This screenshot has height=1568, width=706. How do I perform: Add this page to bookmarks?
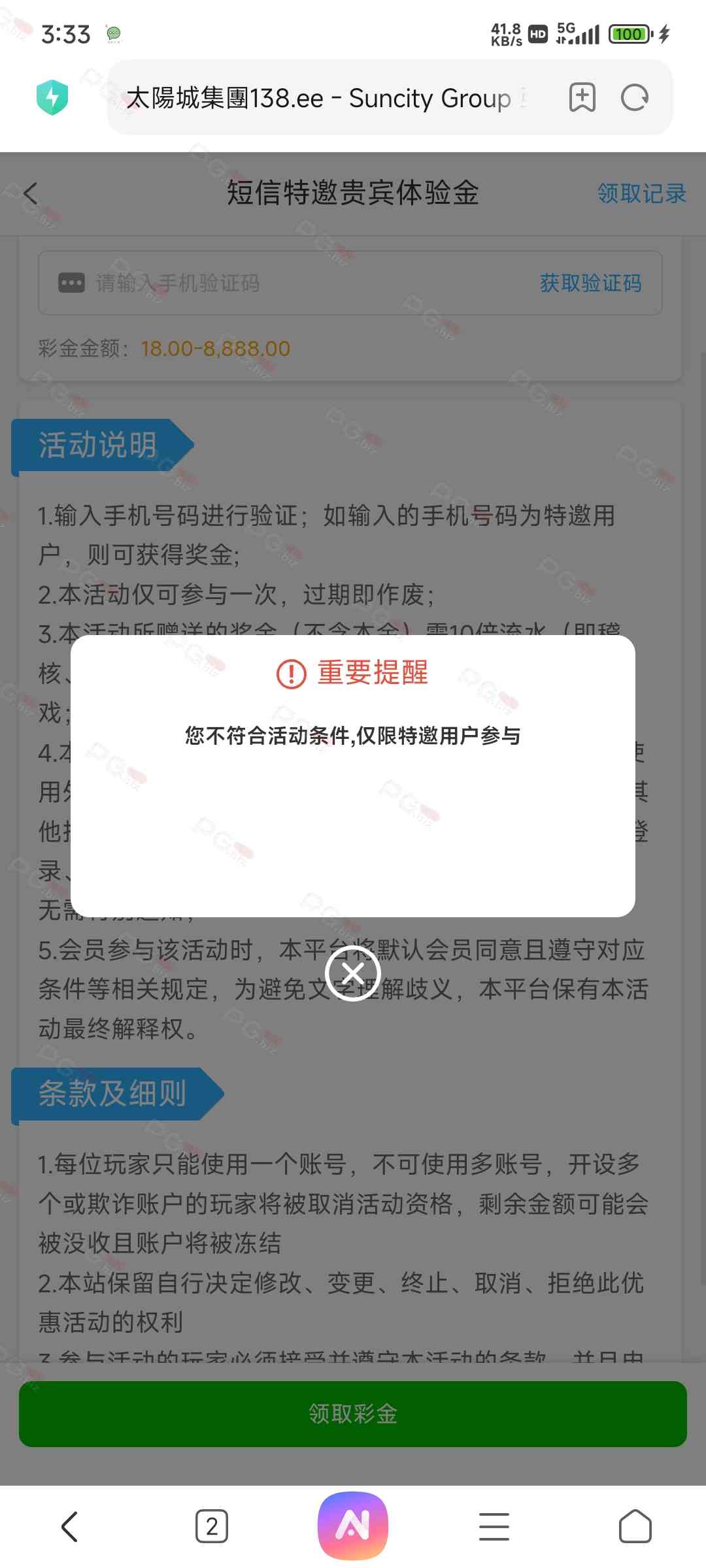[582, 98]
